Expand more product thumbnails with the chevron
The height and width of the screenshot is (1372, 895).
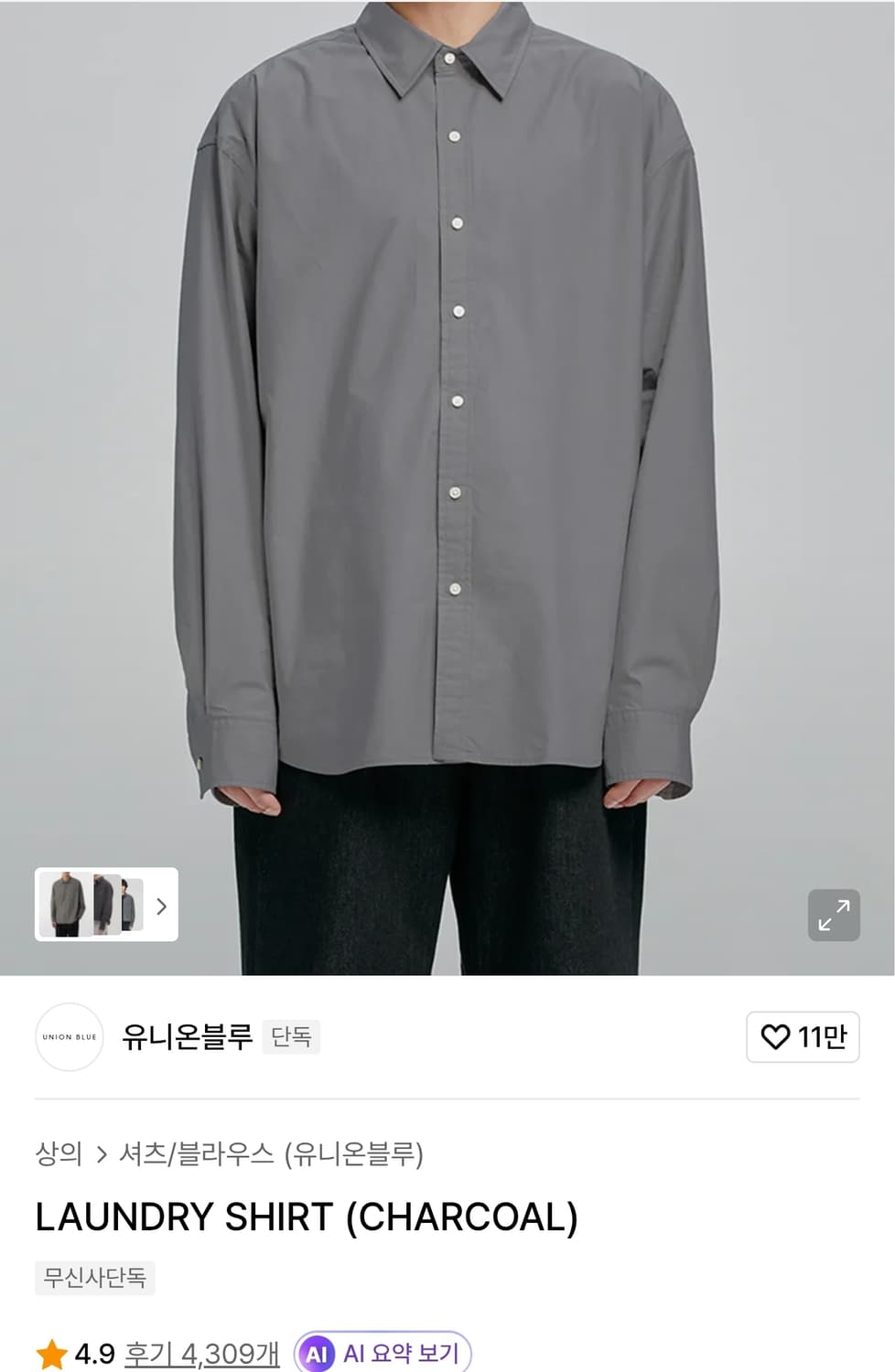click(161, 906)
